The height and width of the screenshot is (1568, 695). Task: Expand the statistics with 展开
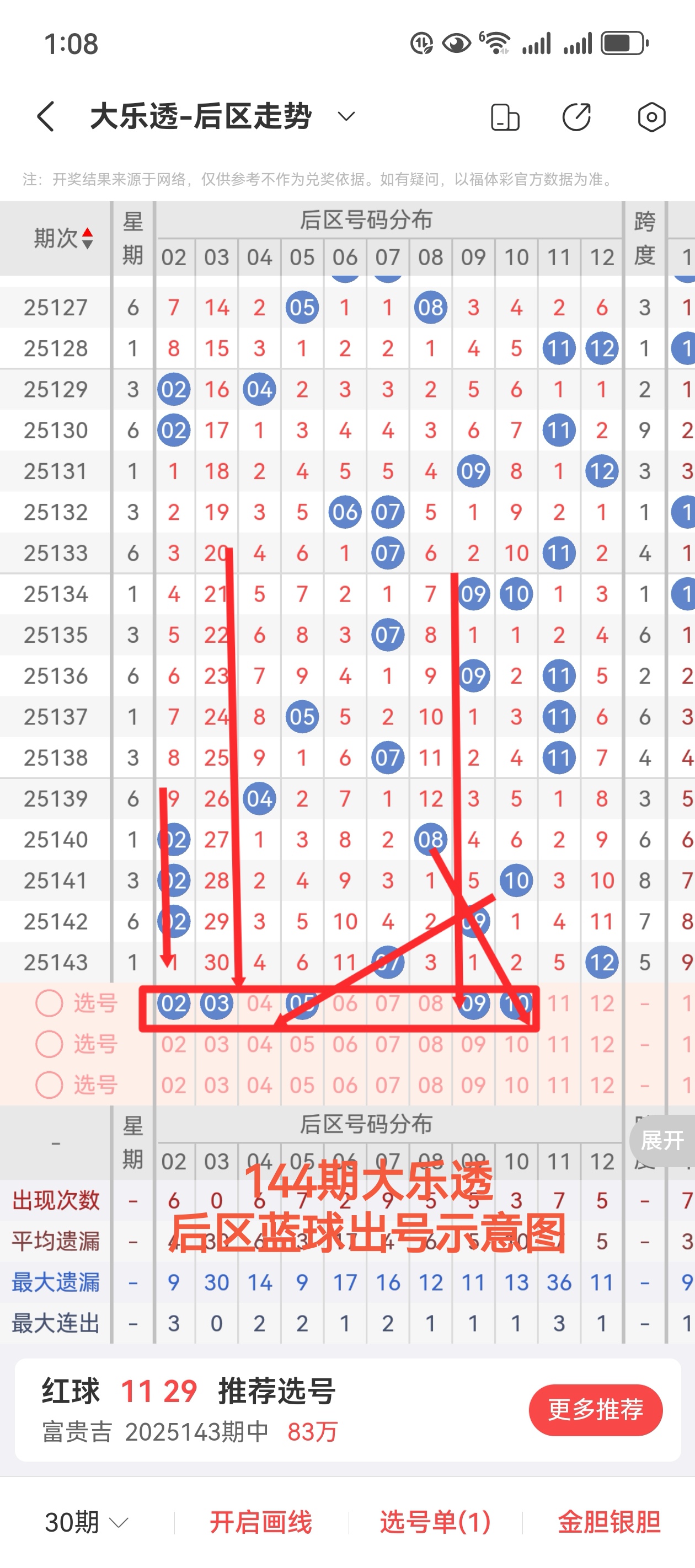coord(662,1140)
